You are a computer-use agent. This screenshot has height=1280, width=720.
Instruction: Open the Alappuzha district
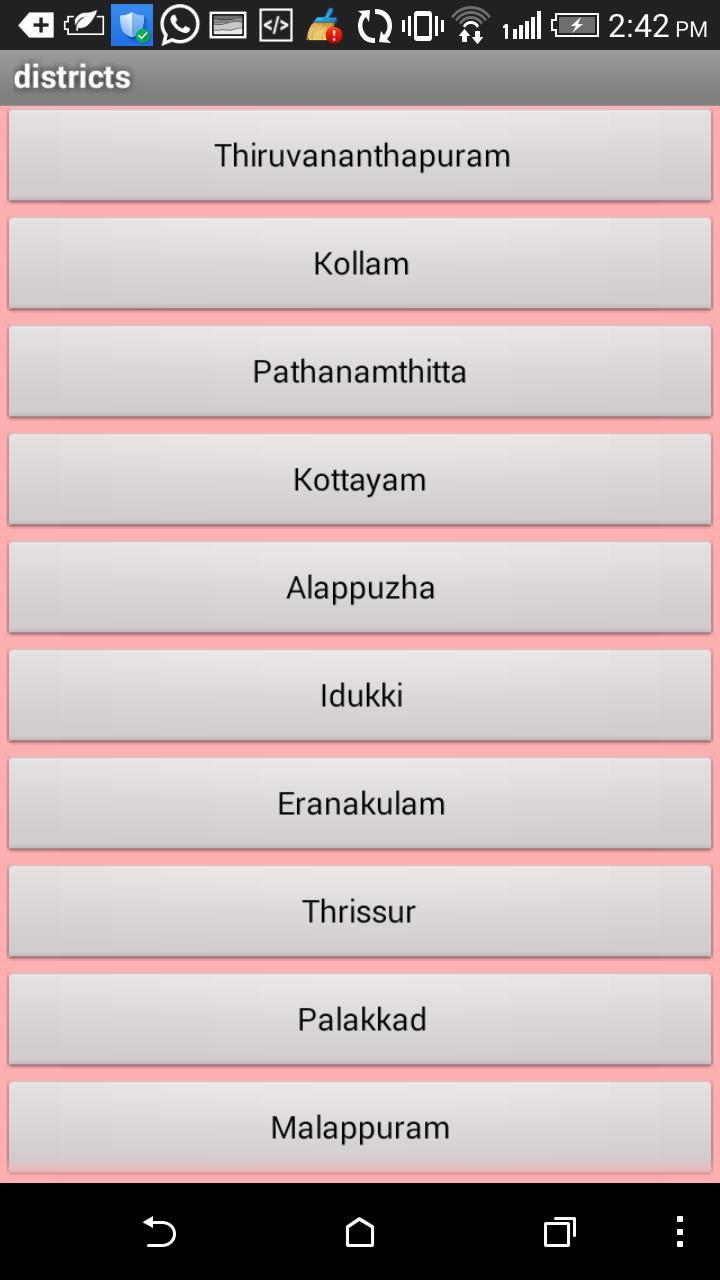tap(360, 587)
